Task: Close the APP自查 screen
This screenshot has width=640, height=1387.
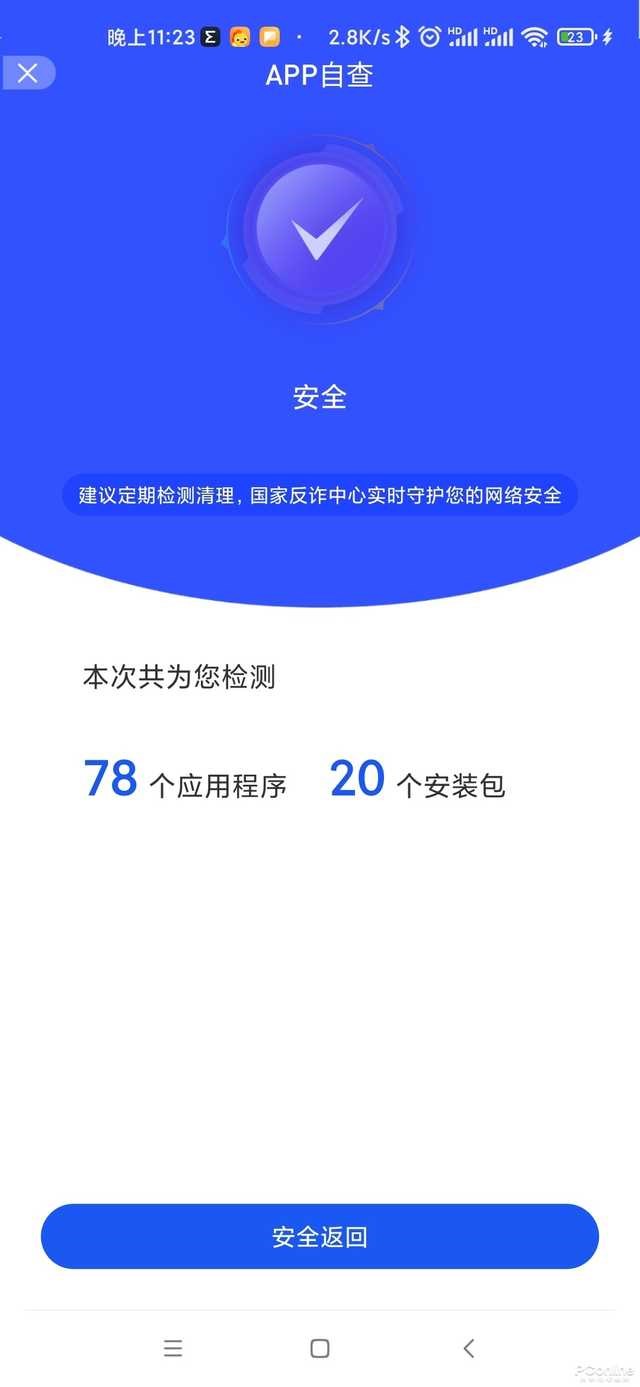Action: pyautogui.click(x=28, y=73)
